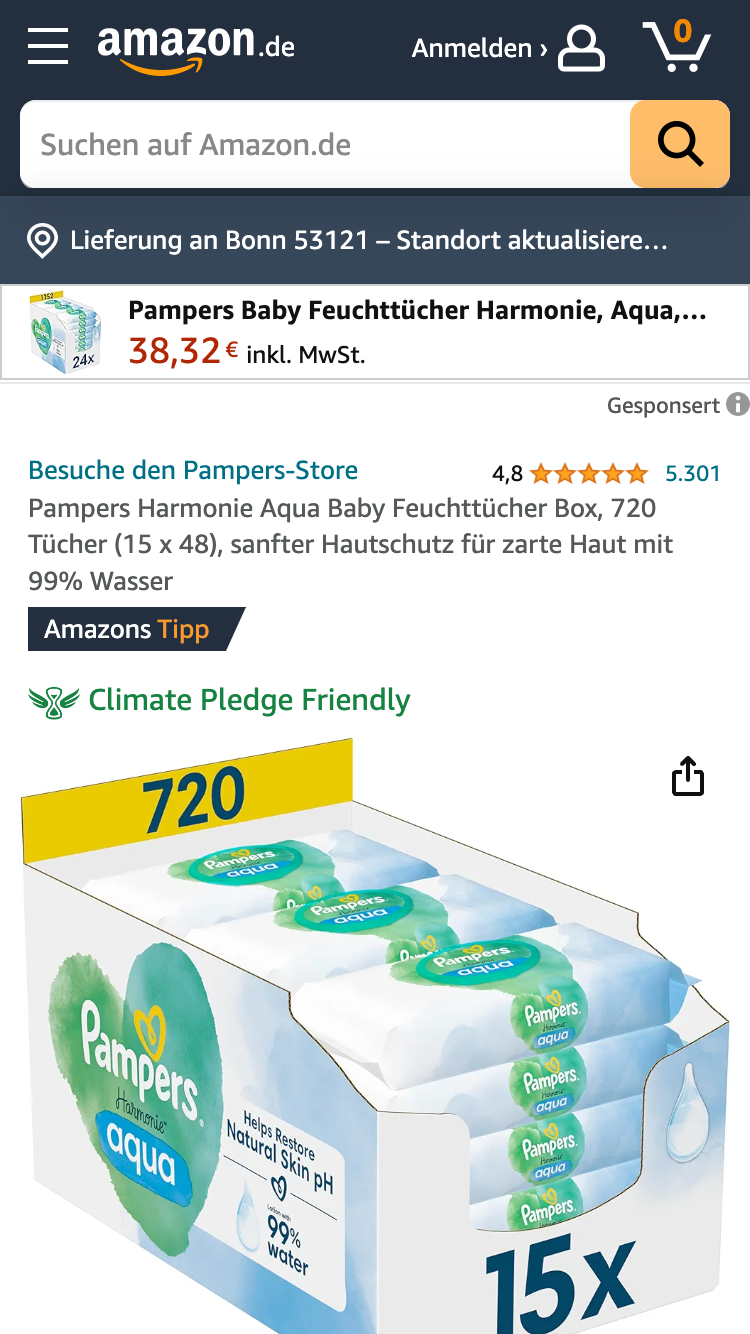Screen dimensions: 750x1334
Task: Visit the Pampers-Store
Action: coord(193,470)
